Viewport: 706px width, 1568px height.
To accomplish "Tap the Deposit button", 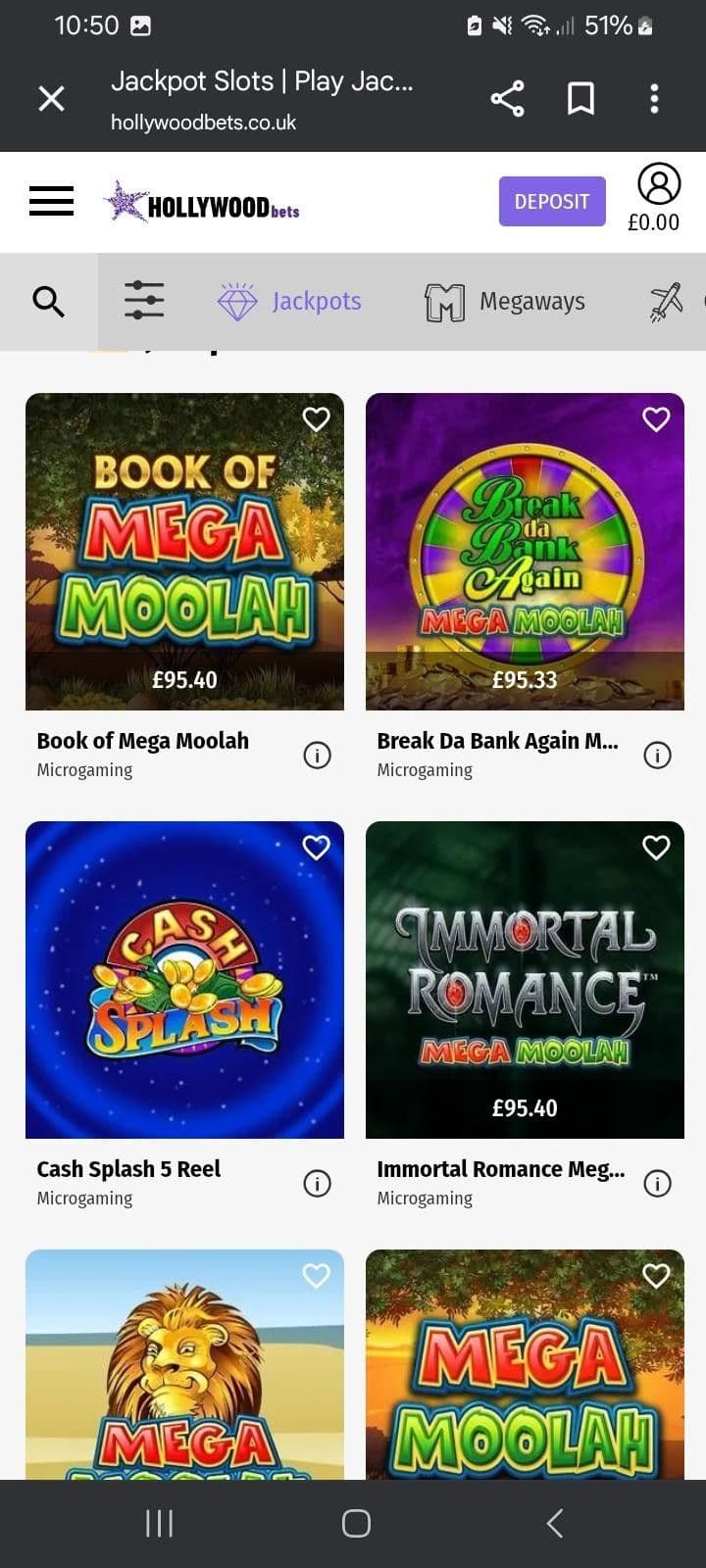I will click(x=552, y=201).
